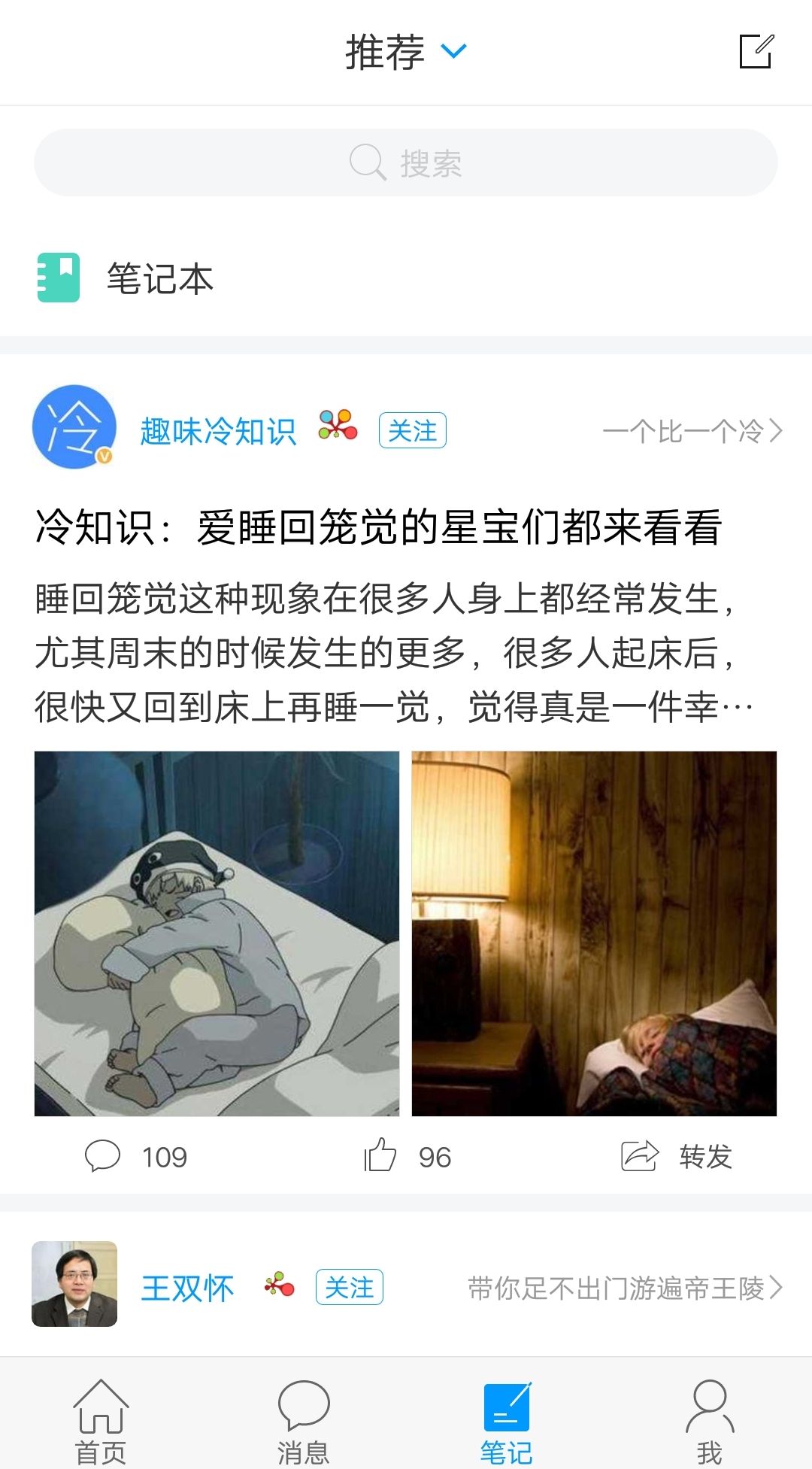
Task: View the lamp bedroom photo
Action: click(594, 933)
